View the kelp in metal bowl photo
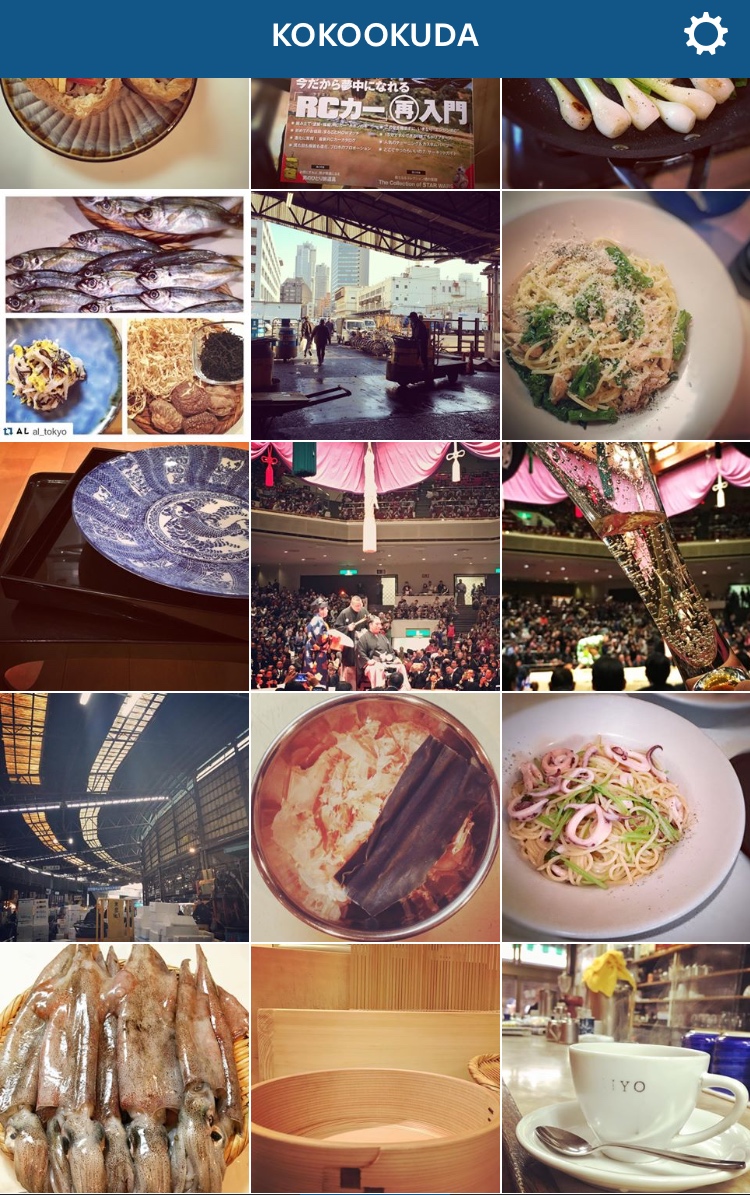The image size is (750, 1195). point(375,817)
